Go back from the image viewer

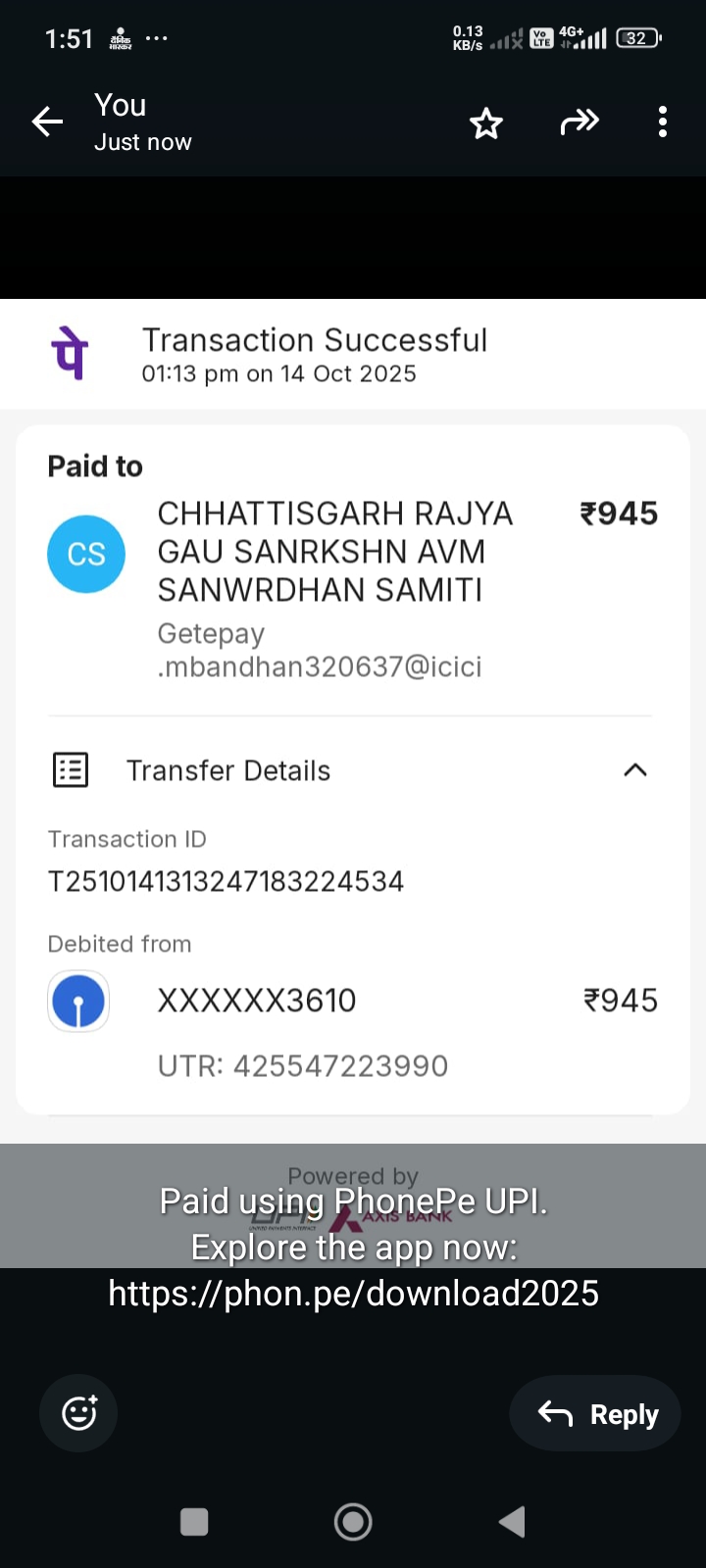pyautogui.click(x=47, y=122)
